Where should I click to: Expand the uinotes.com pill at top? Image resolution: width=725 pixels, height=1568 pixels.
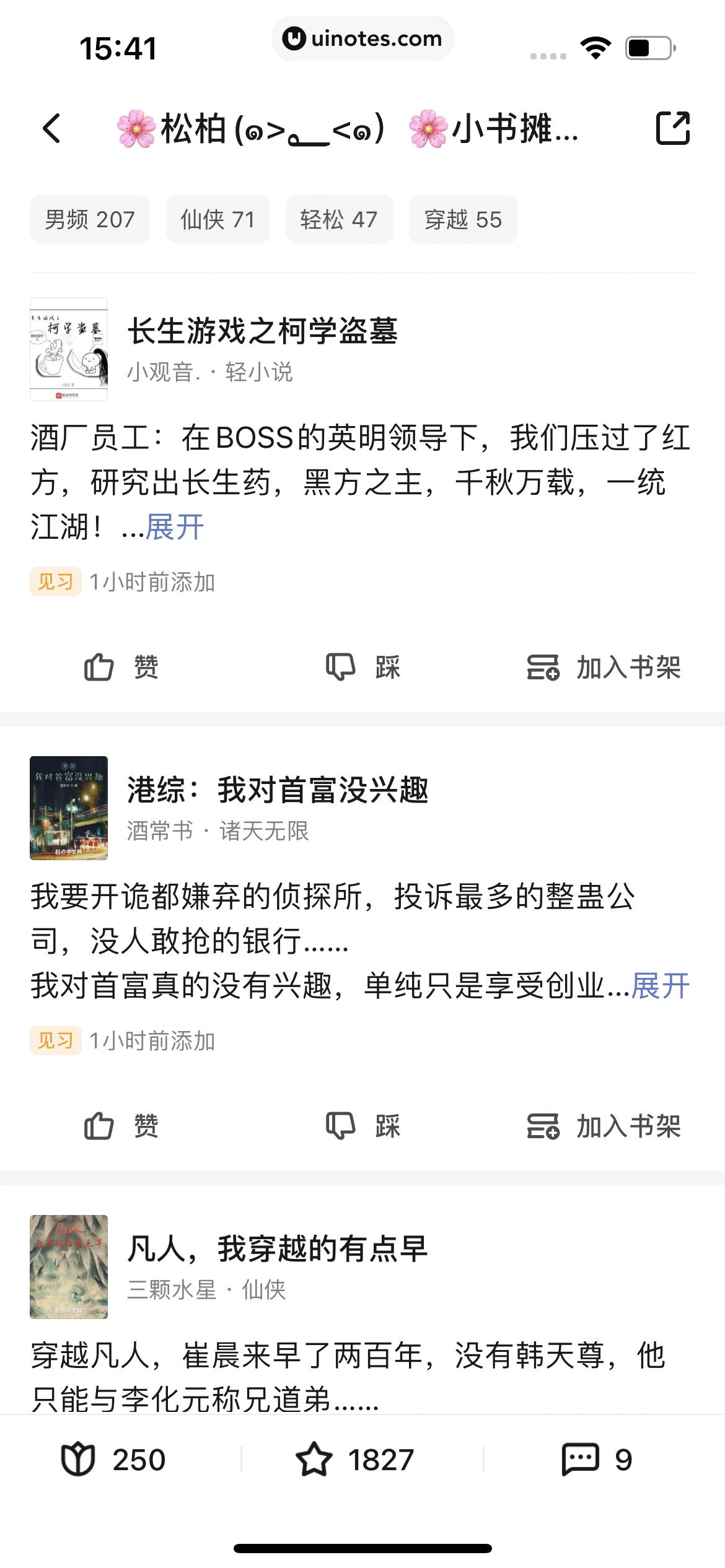pos(362,38)
